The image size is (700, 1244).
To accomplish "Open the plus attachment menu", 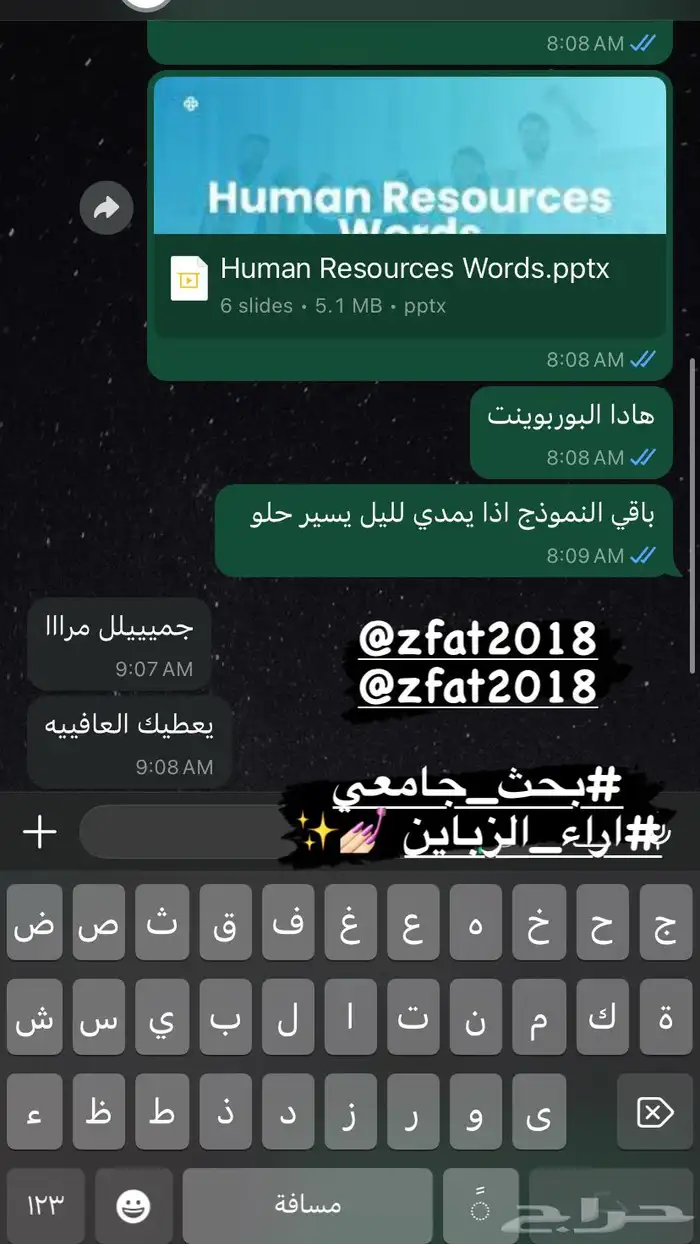I will 39,832.
